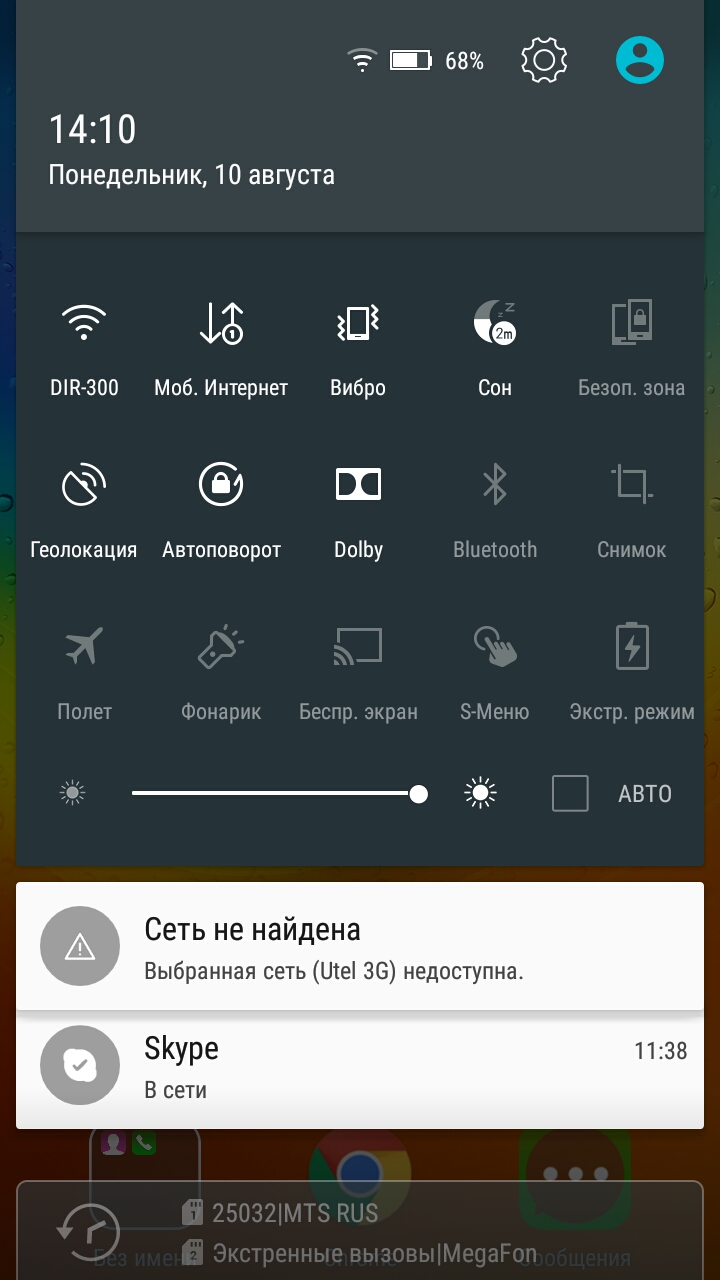This screenshot has width=720, height=1280.
Task: Enable Полет airplane mode
Action: [85, 648]
